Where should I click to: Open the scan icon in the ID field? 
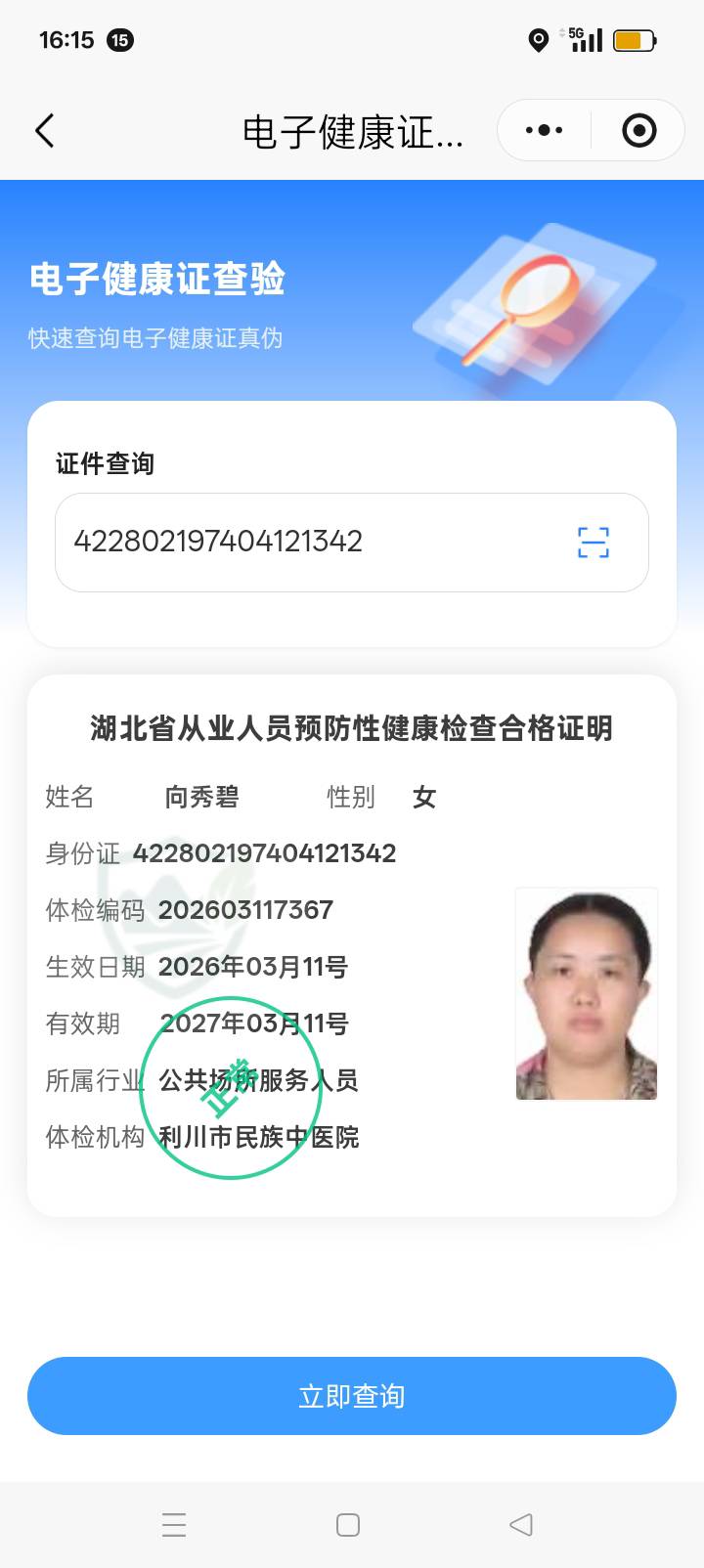pos(593,542)
